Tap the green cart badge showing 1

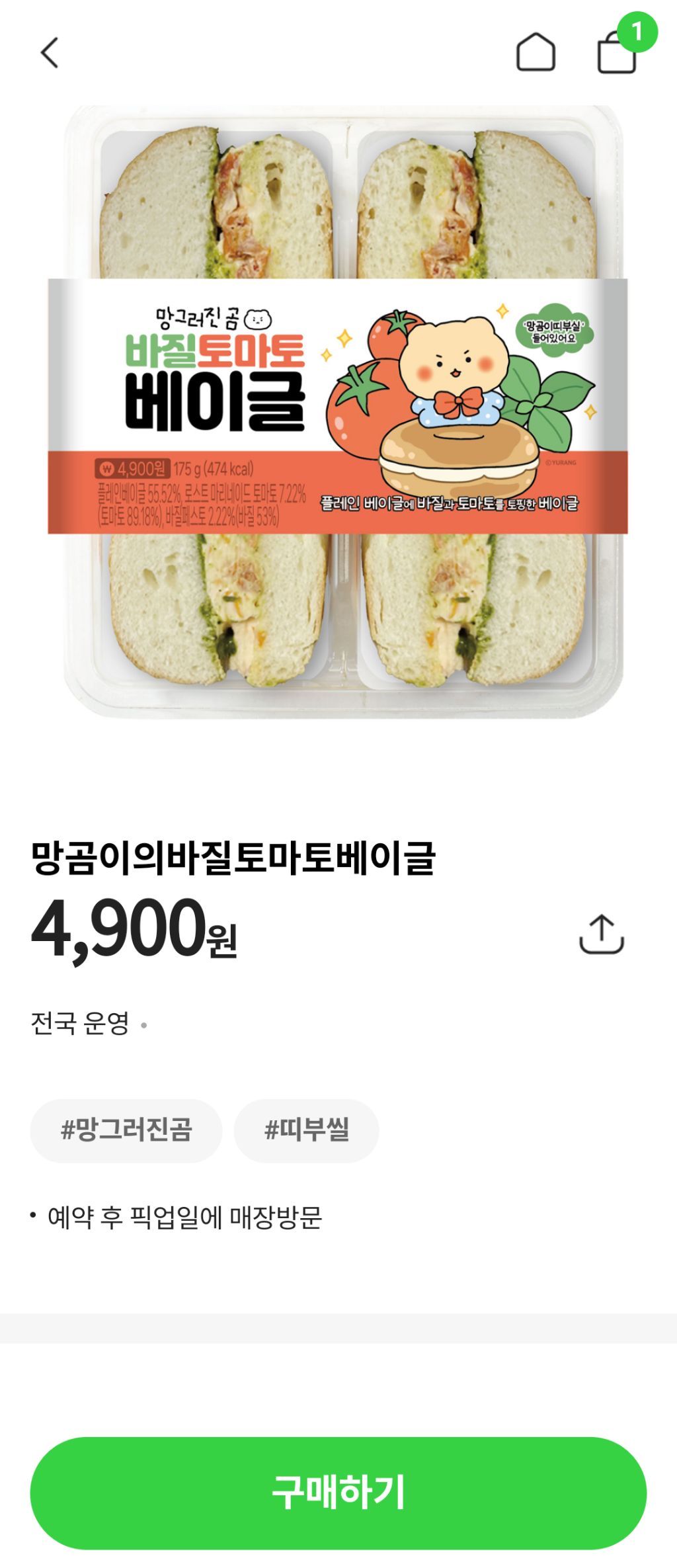click(x=638, y=30)
